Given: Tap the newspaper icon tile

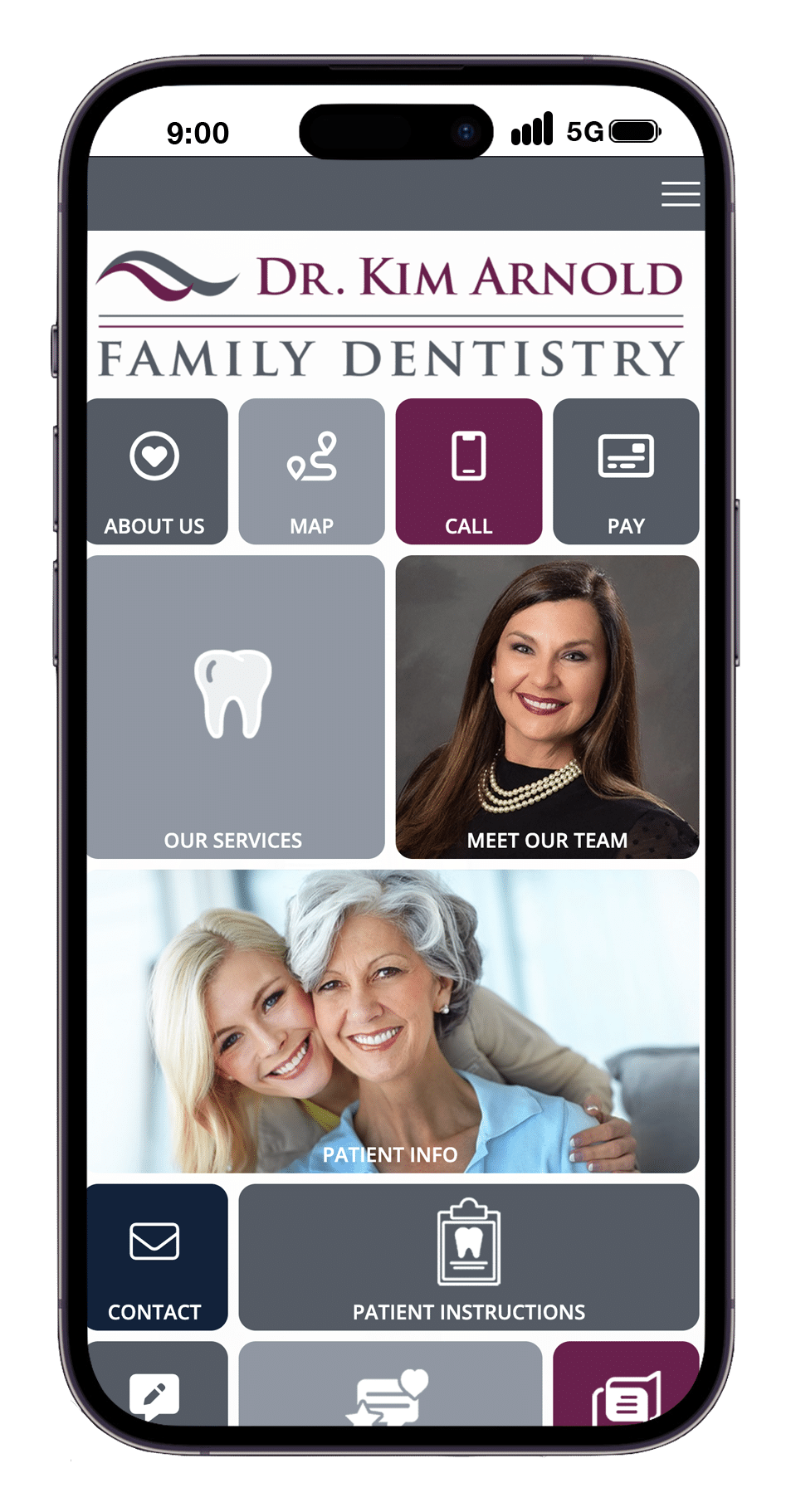Looking at the screenshot, I should click(x=624, y=1390).
